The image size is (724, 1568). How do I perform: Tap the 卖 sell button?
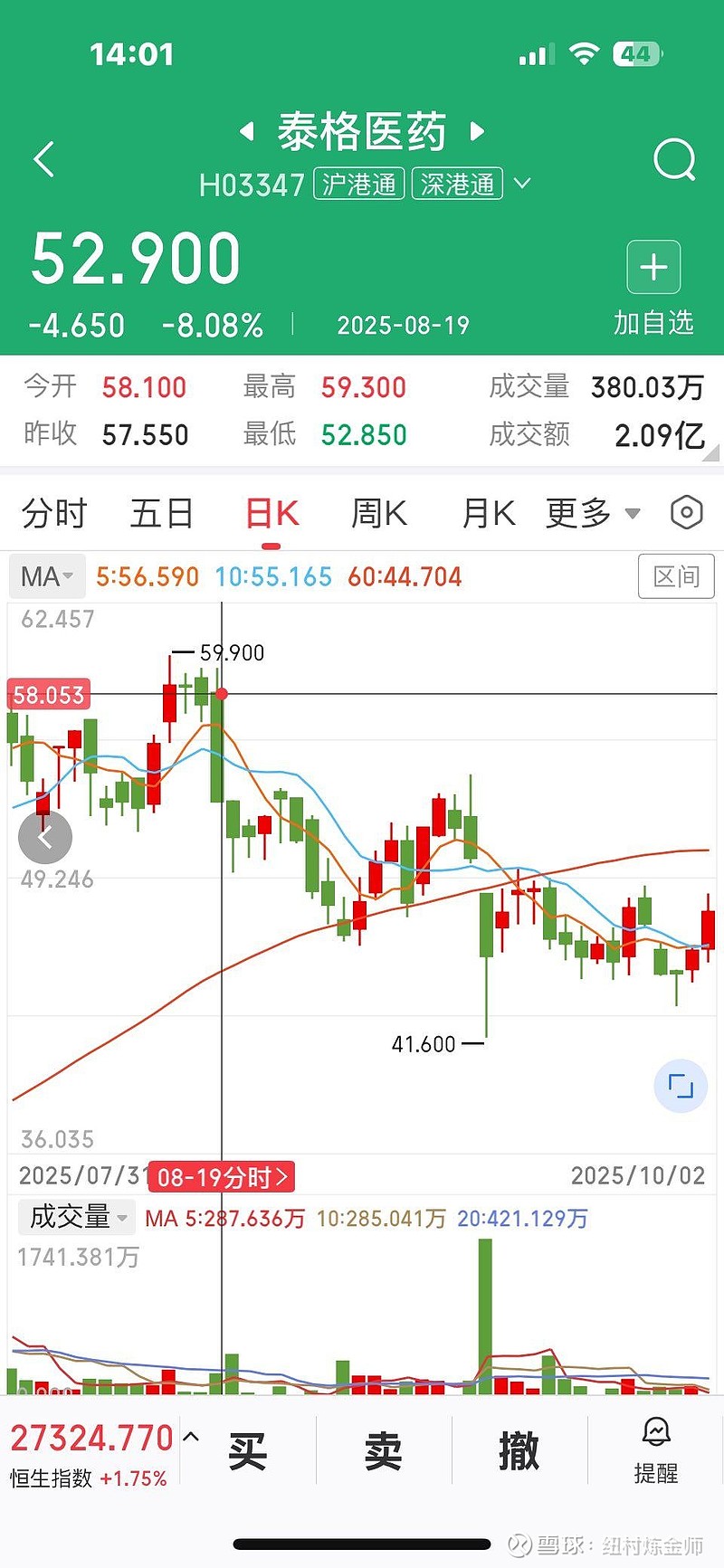tap(383, 1450)
